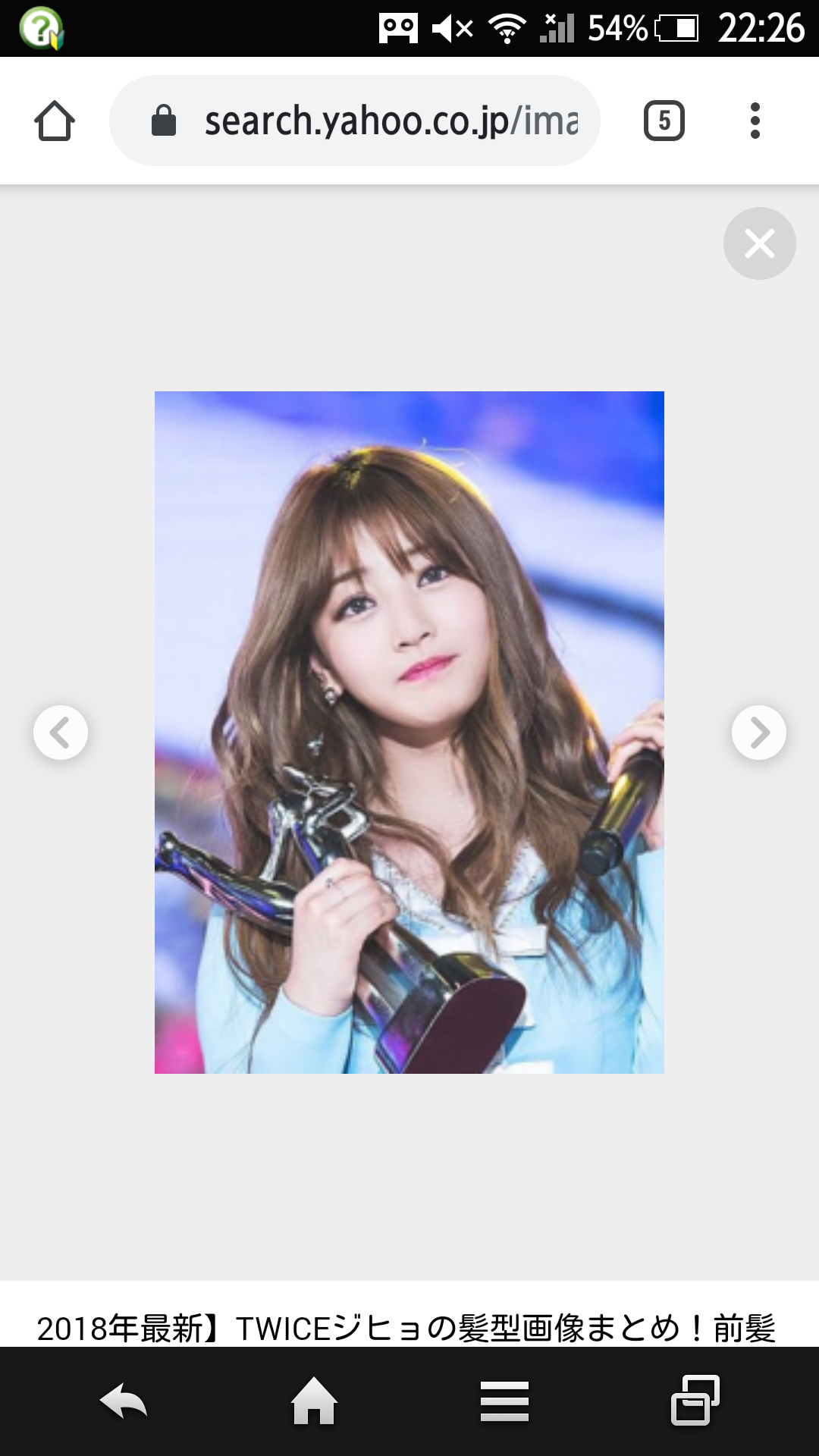Close the image preview overlay
This screenshot has height=1456, width=819.
click(x=759, y=243)
